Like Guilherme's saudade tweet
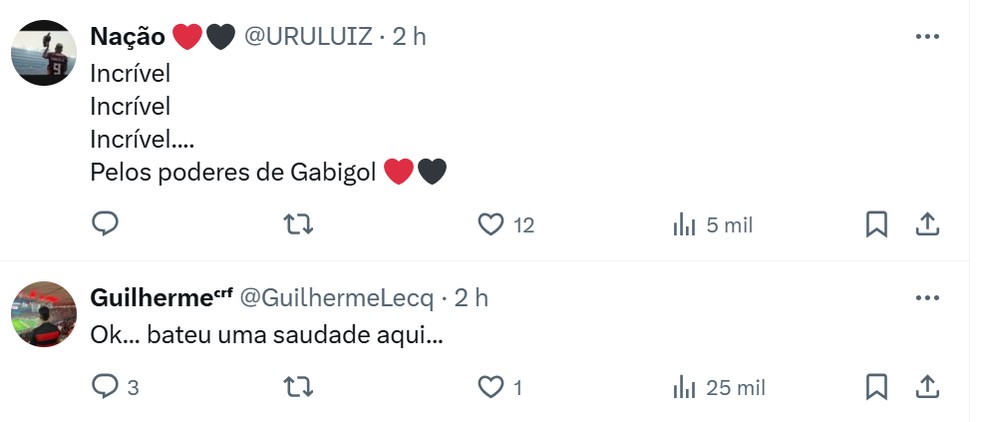Image resolution: width=984 pixels, height=422 pixels. (x=490, y=386)
